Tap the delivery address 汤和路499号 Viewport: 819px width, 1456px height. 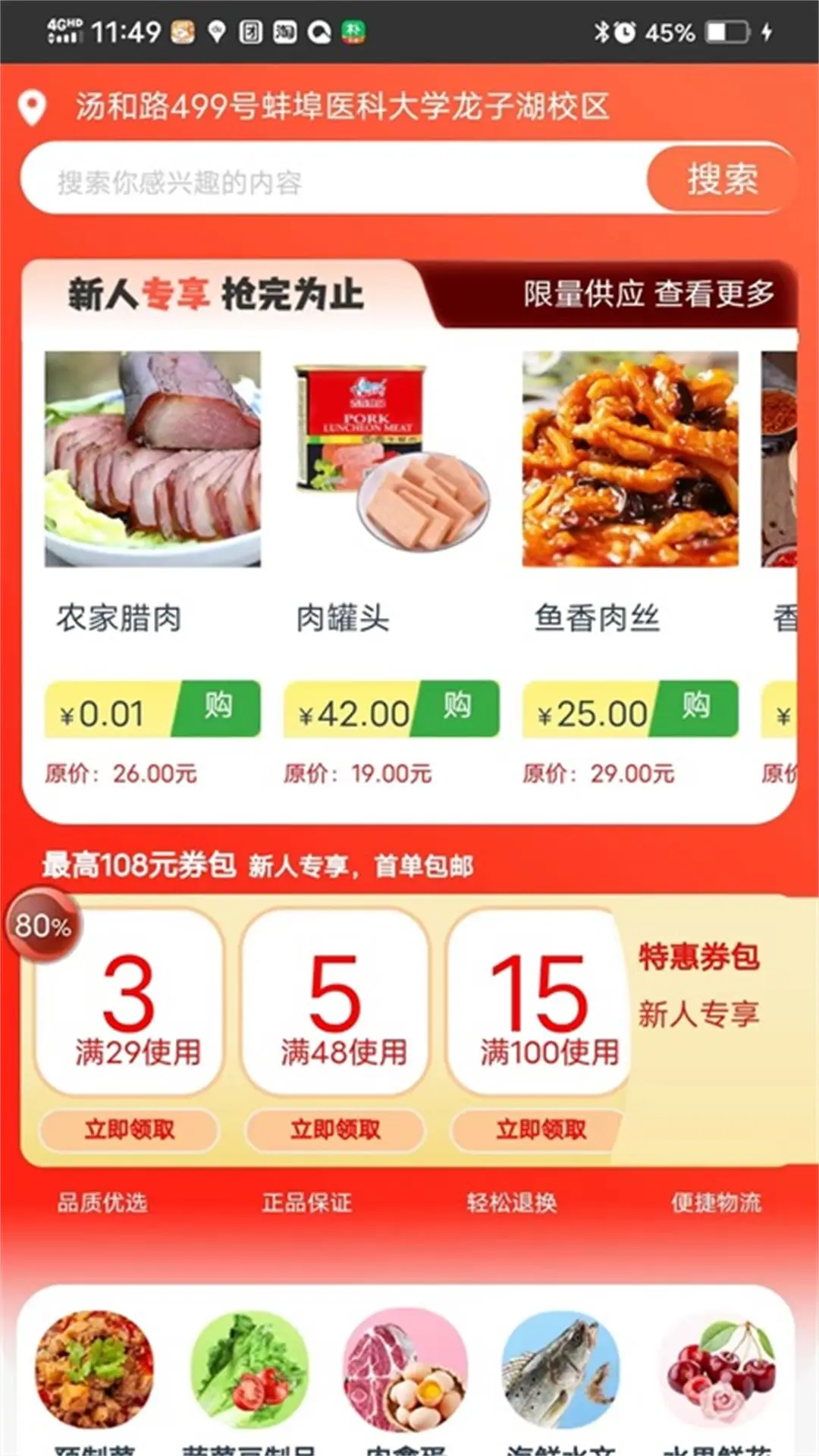(x=341, y=106)
